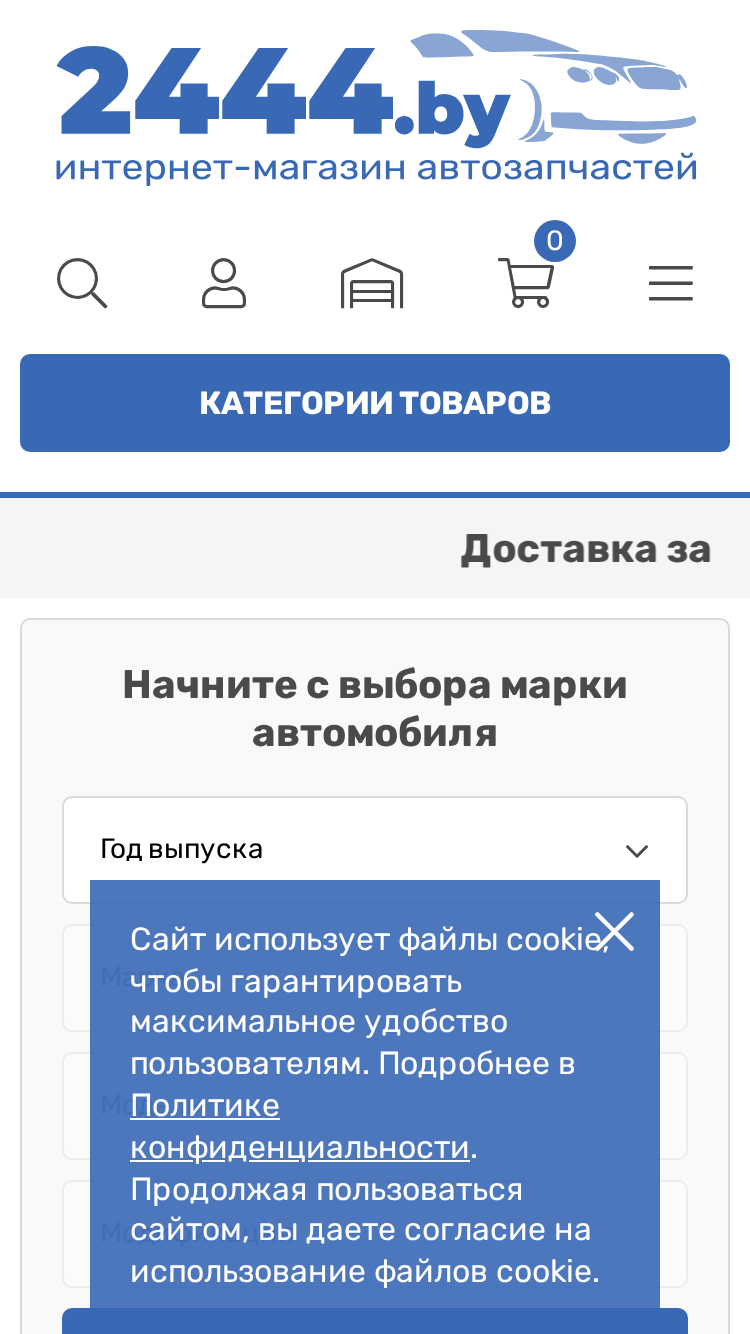Screen dimensions: 750x1334
Task: Open the user account icon
Action: pyautogui.click(x=224, y=284)
